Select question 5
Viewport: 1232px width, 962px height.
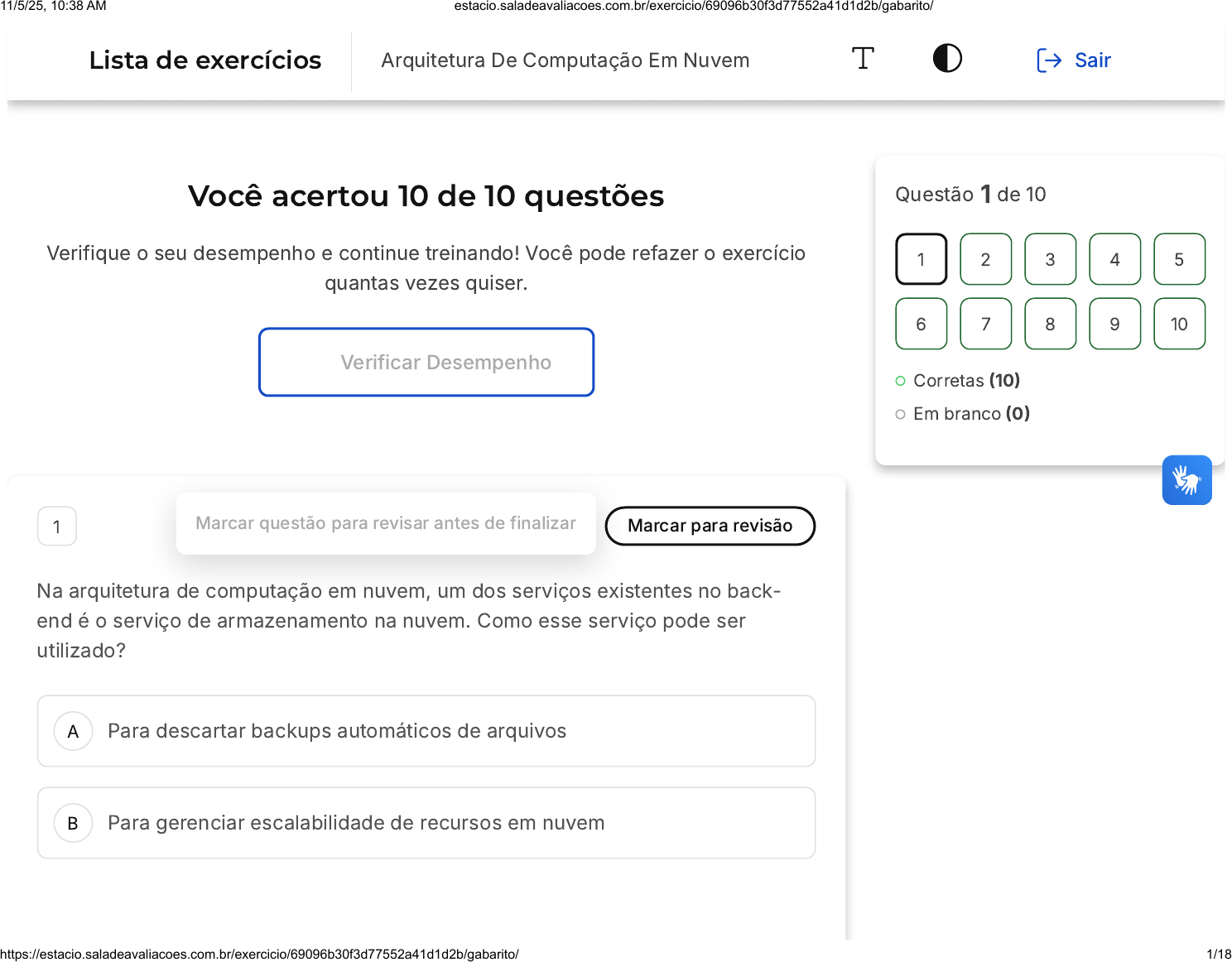(1179, 259)
